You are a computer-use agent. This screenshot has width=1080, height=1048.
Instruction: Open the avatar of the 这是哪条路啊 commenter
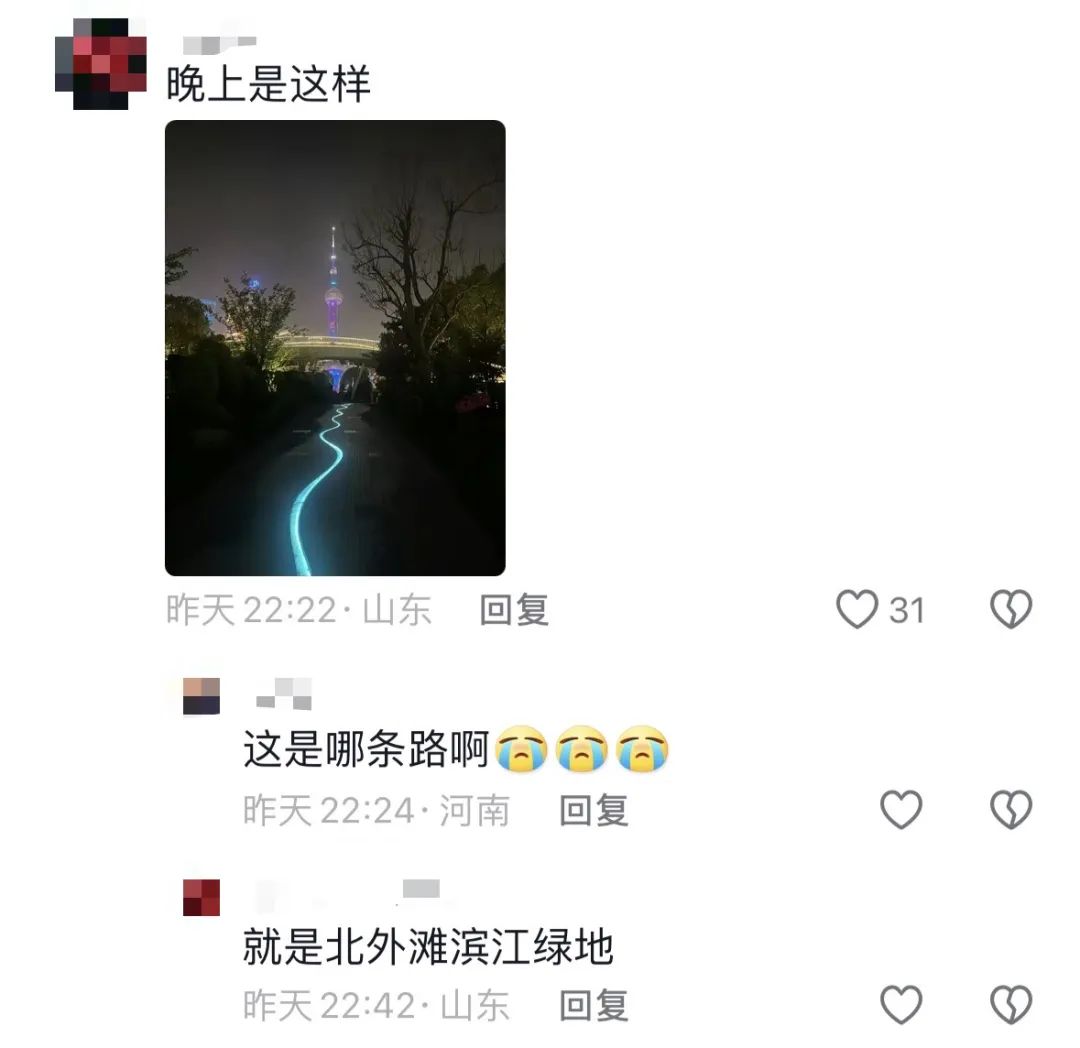pyautogui.click(x=201, y=696)
